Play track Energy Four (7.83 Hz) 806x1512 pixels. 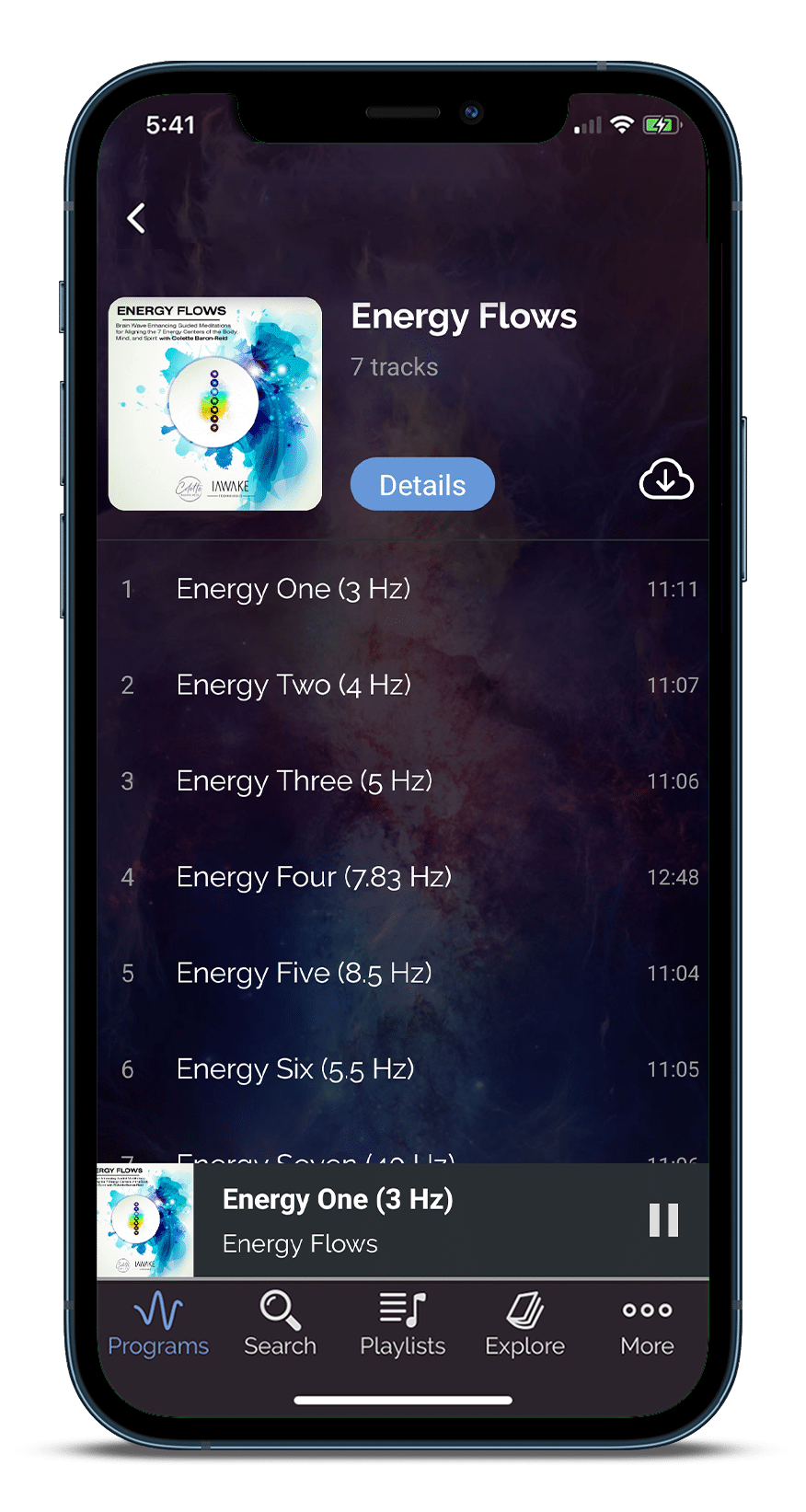tap(403, 877)
